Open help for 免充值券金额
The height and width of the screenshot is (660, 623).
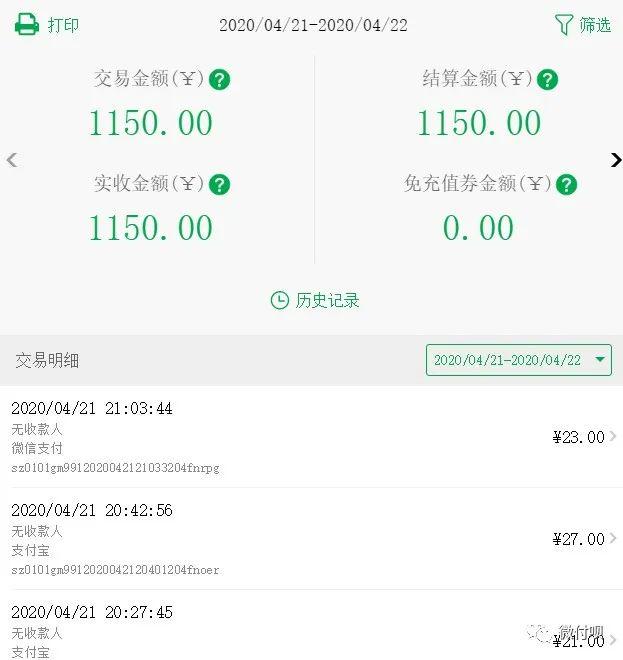click(x=566, y=185)
